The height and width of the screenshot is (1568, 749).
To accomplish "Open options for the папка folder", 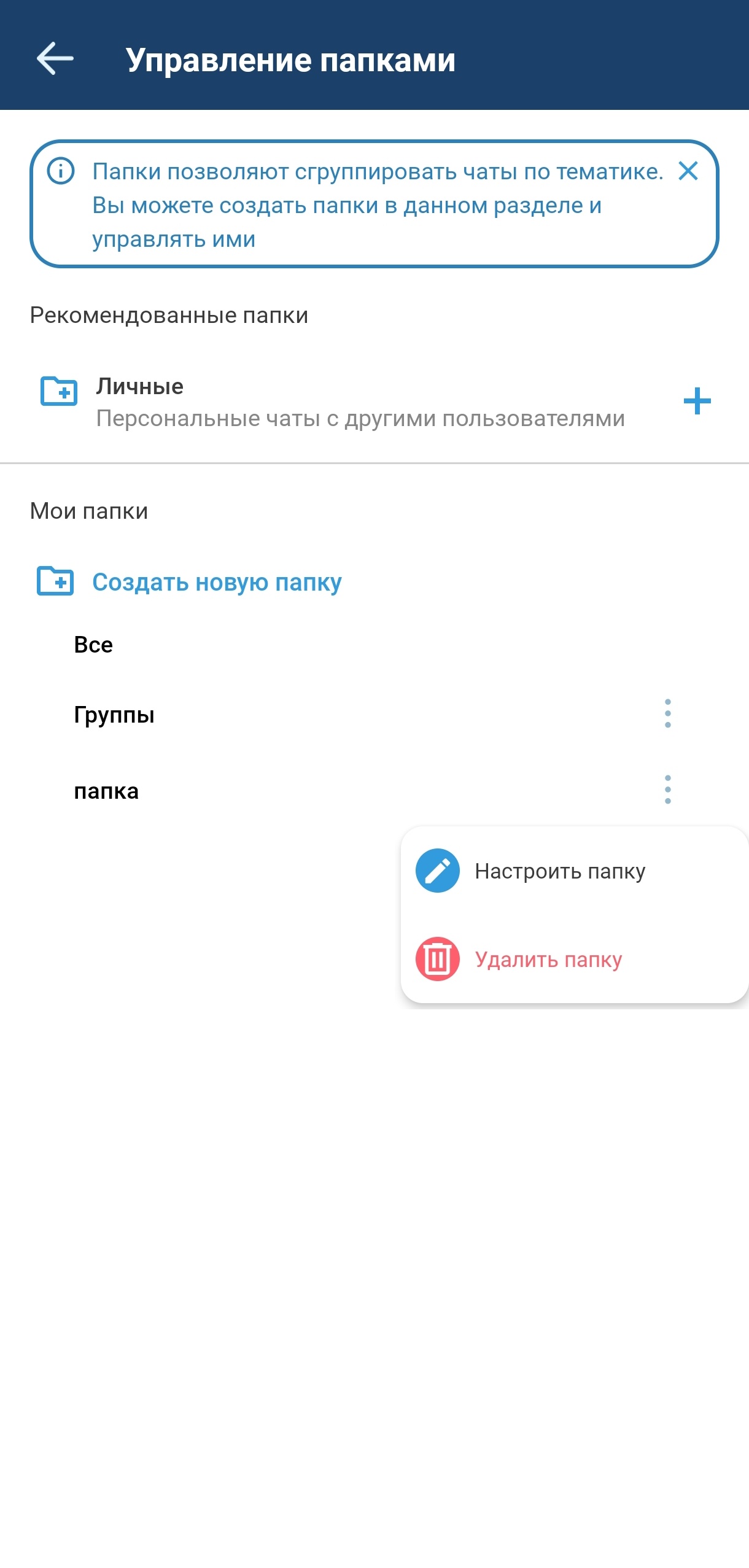I will pyautogui.click(x=667, y=790).
